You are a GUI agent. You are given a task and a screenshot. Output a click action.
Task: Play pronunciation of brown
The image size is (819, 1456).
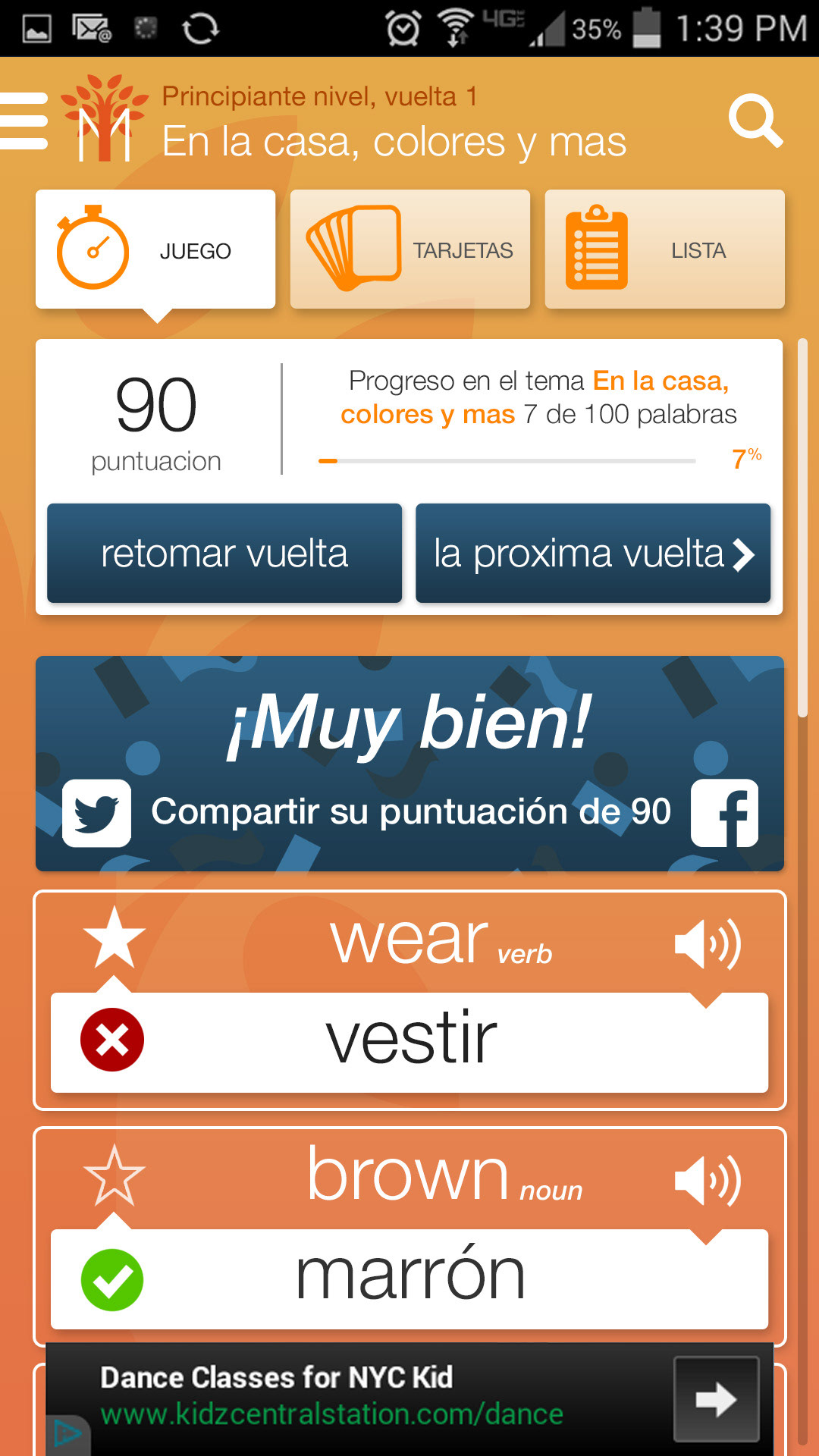point(707,1181)
